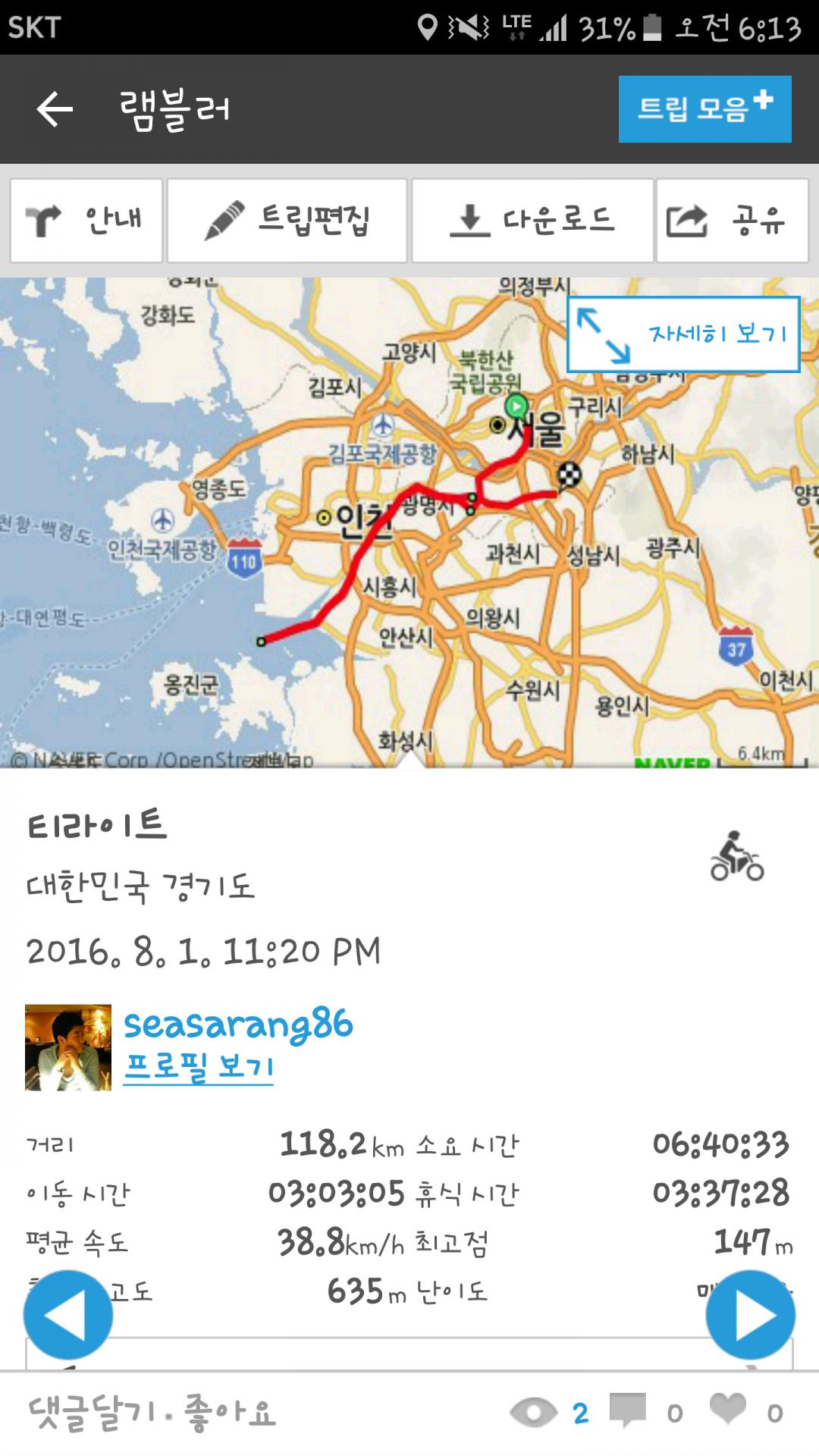Tap the 트립 모음 button
This screenshot has height=1456, width=819.
704,109
